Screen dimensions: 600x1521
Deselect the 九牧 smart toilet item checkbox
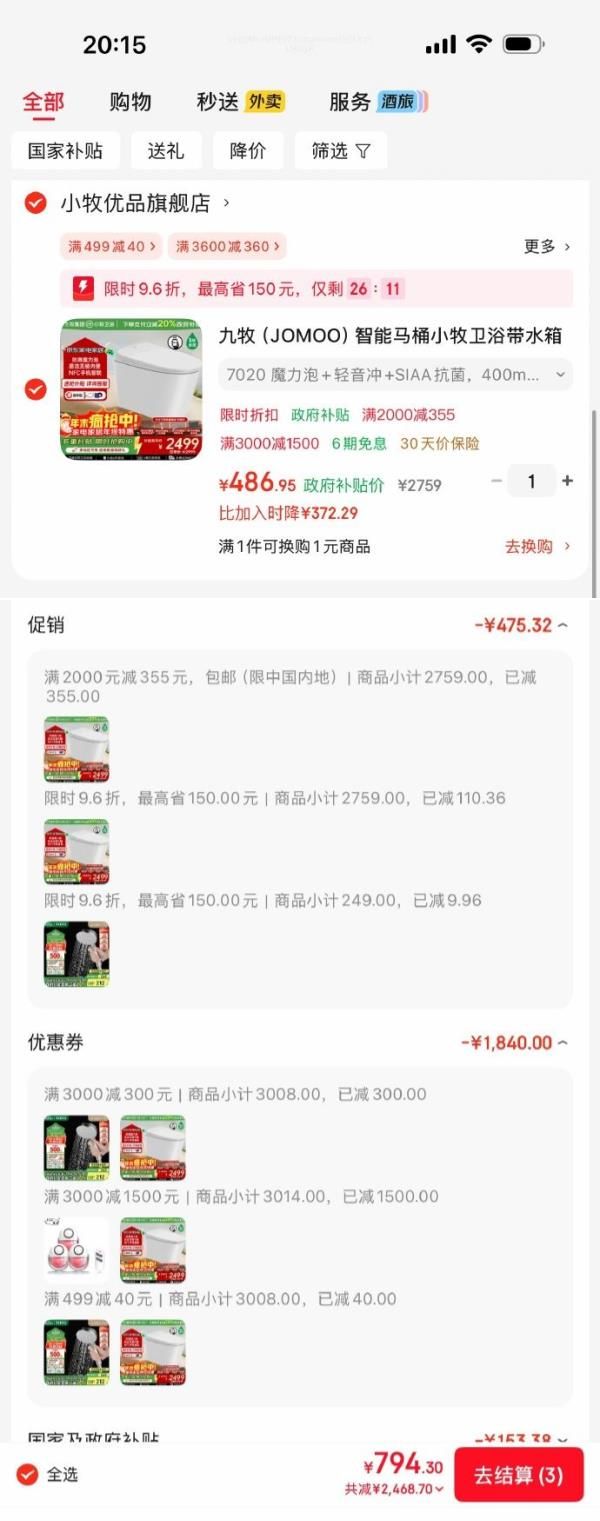coord(35,389)
